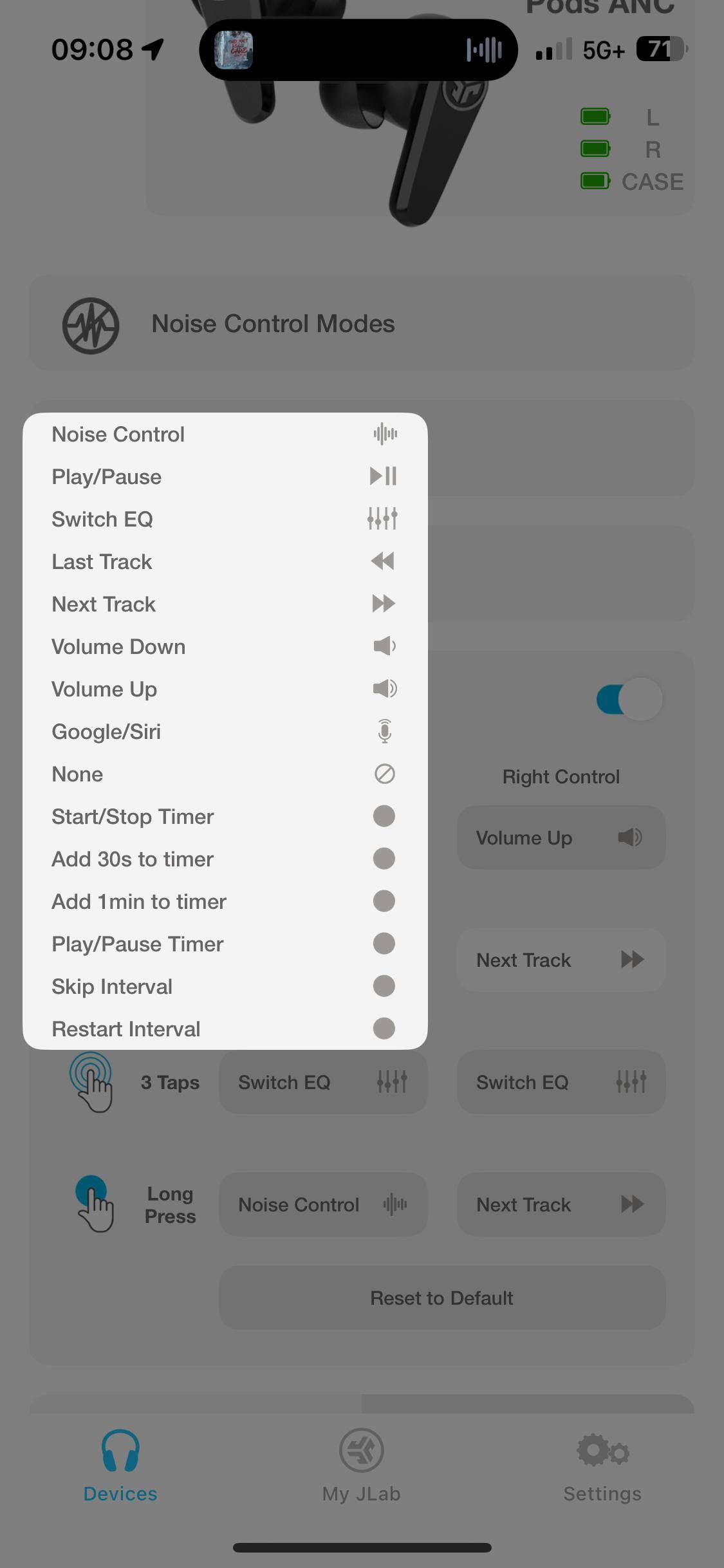724x1568 pixels.
Task: Choose Play/Pause option in the menu
Action: (225, 477)
